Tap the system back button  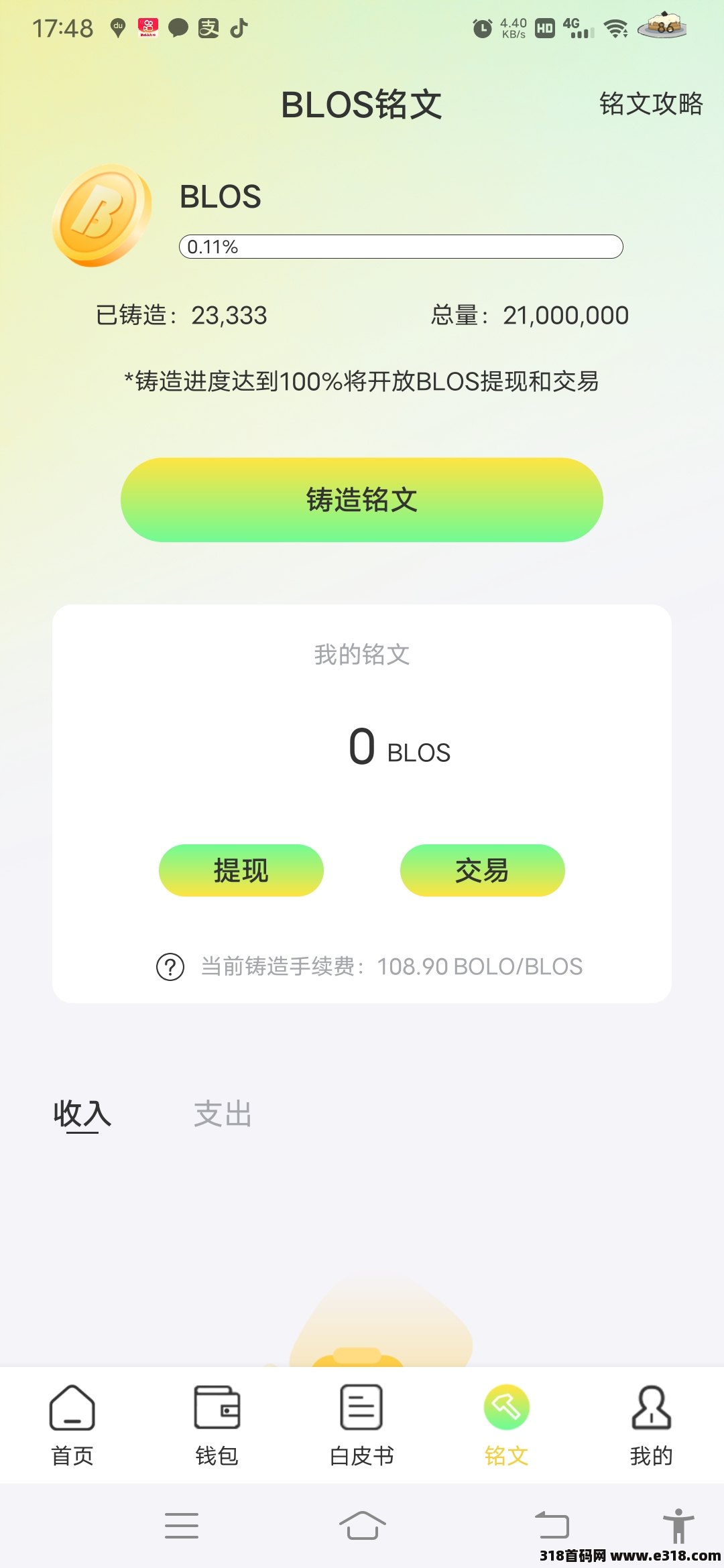(552, 1526)
